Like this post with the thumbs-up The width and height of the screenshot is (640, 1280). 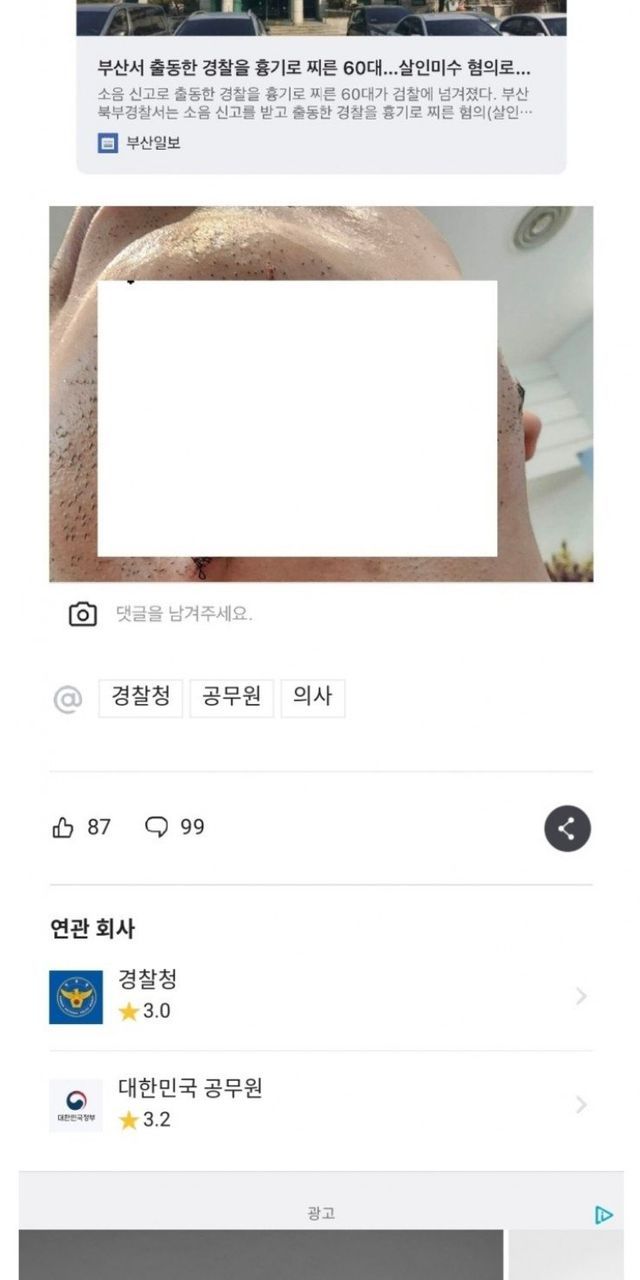coord(63,827)
